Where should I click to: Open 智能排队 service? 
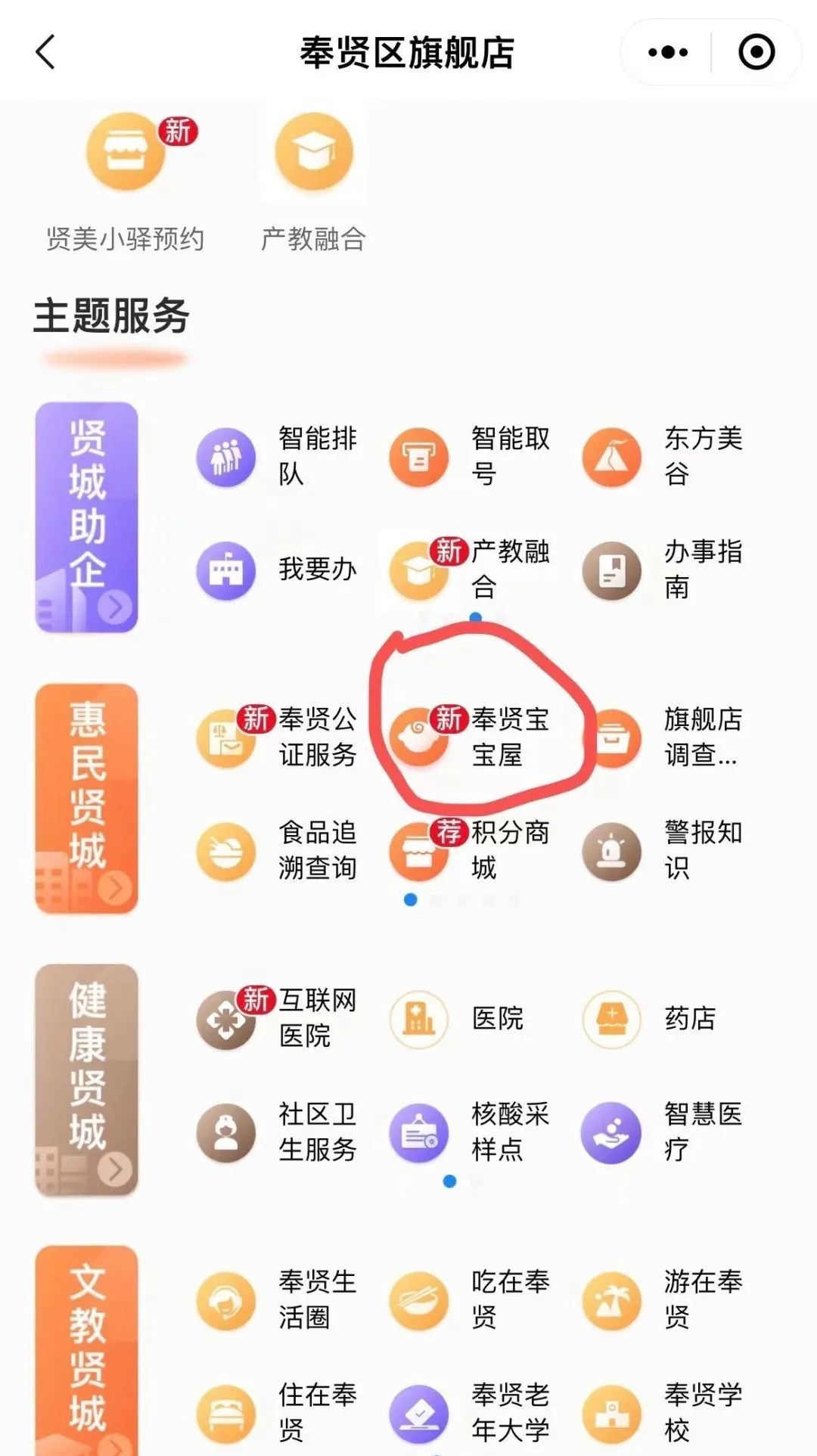(x=276, y=457)
